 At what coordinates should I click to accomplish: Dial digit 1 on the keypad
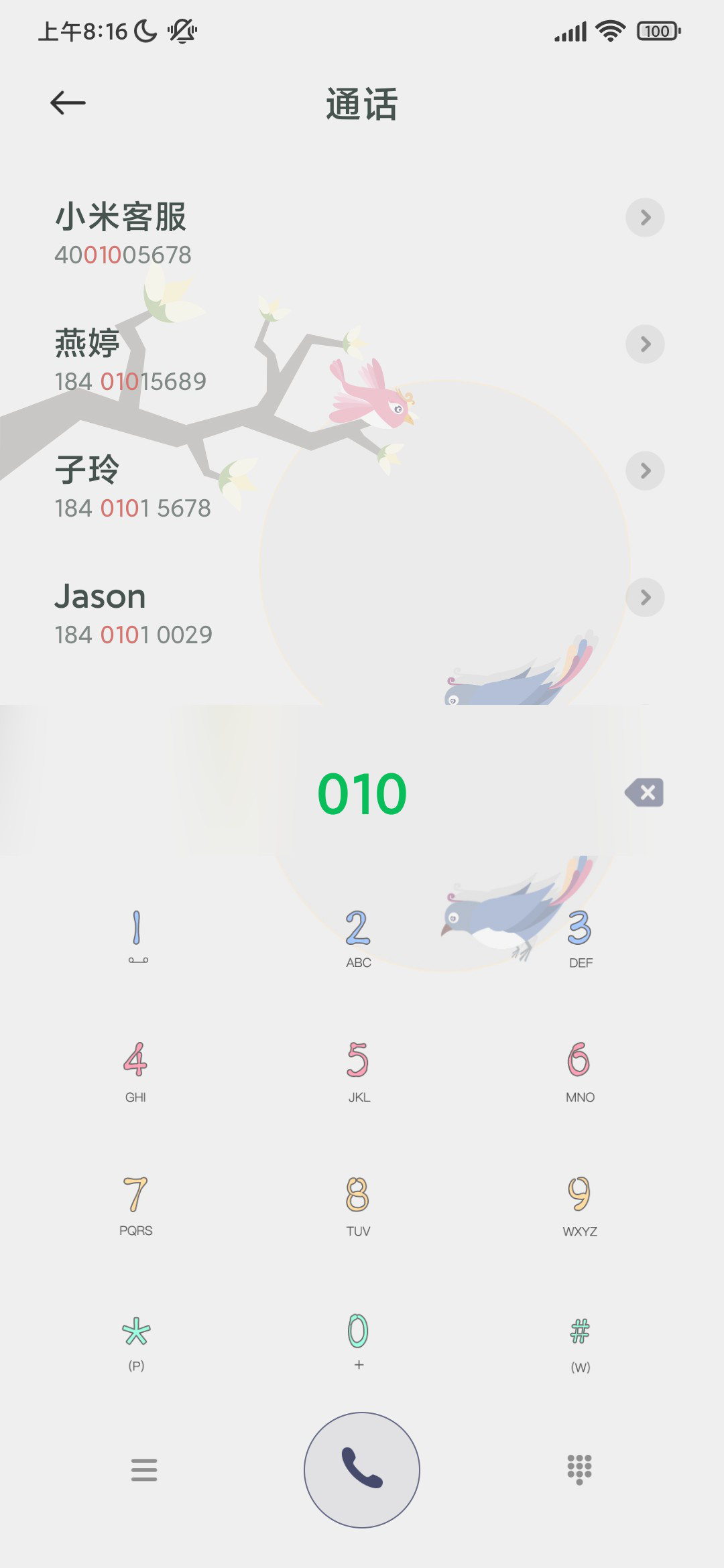pyautogui.click(x=137, y=937)
